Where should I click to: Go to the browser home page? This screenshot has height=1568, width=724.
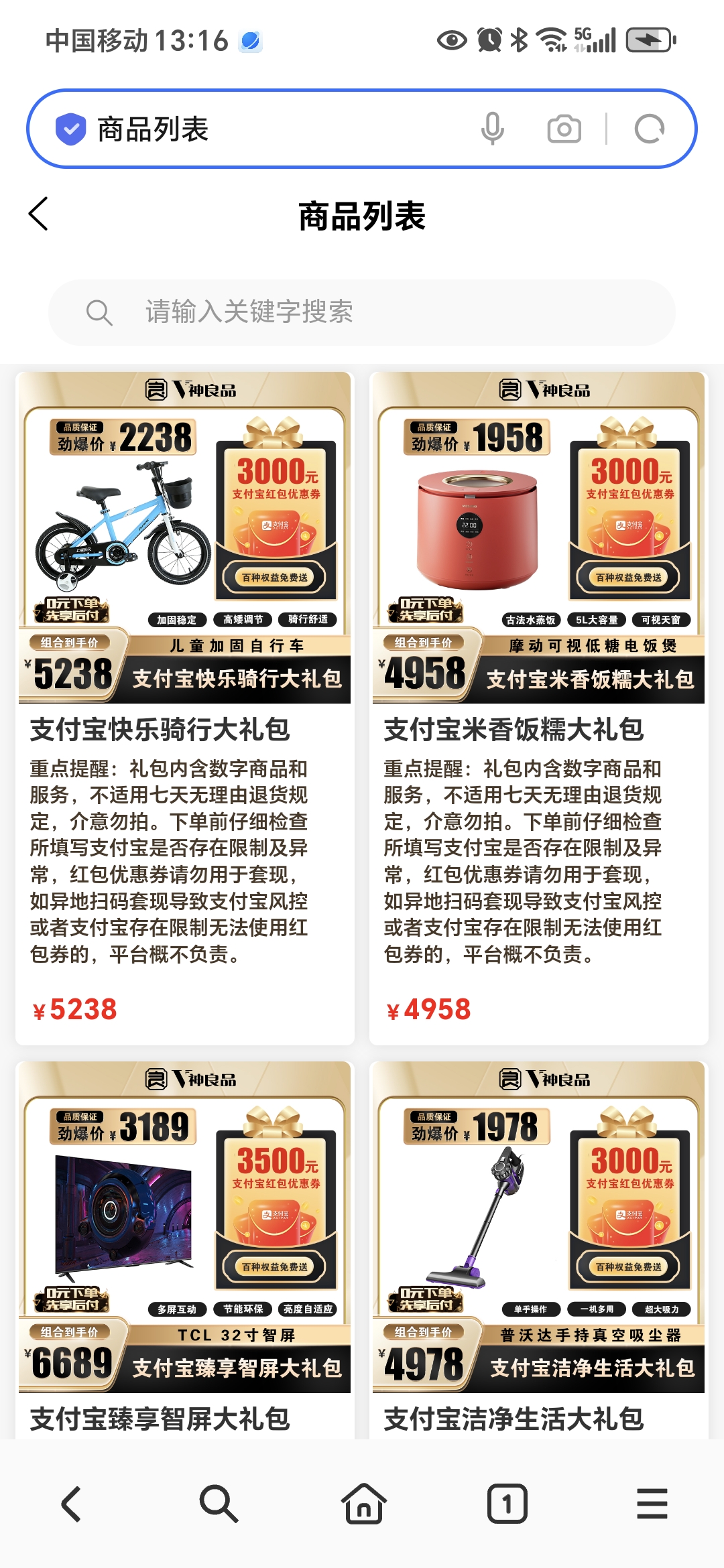point(364,1504)
